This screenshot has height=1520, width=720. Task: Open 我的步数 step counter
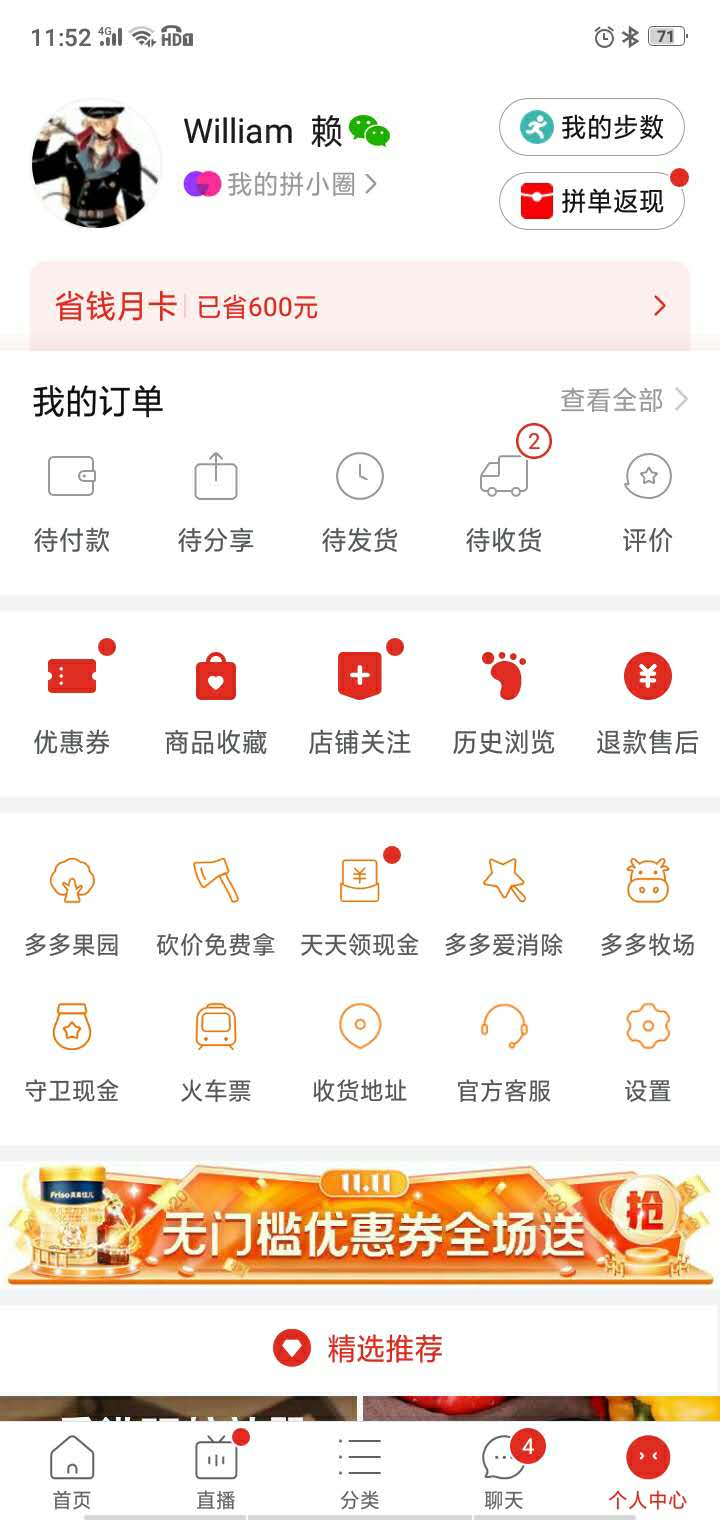(x=592, y=127)
